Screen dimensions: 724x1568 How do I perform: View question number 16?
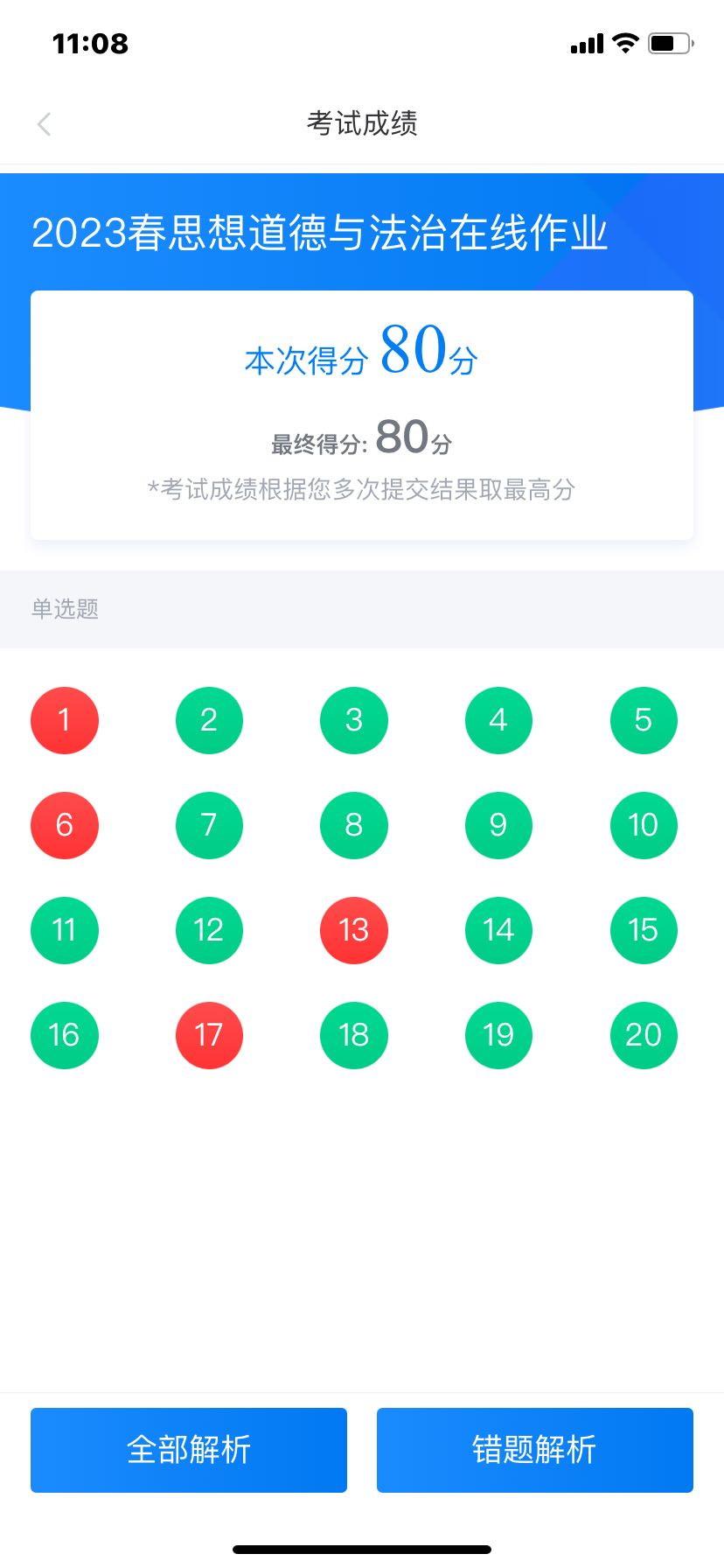coord(65,1035)
